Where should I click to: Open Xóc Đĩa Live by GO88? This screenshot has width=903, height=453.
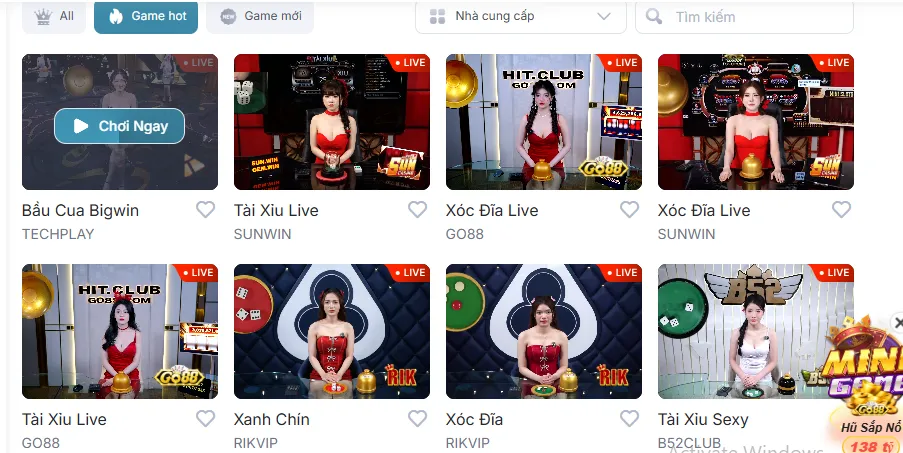coord(543,122)
